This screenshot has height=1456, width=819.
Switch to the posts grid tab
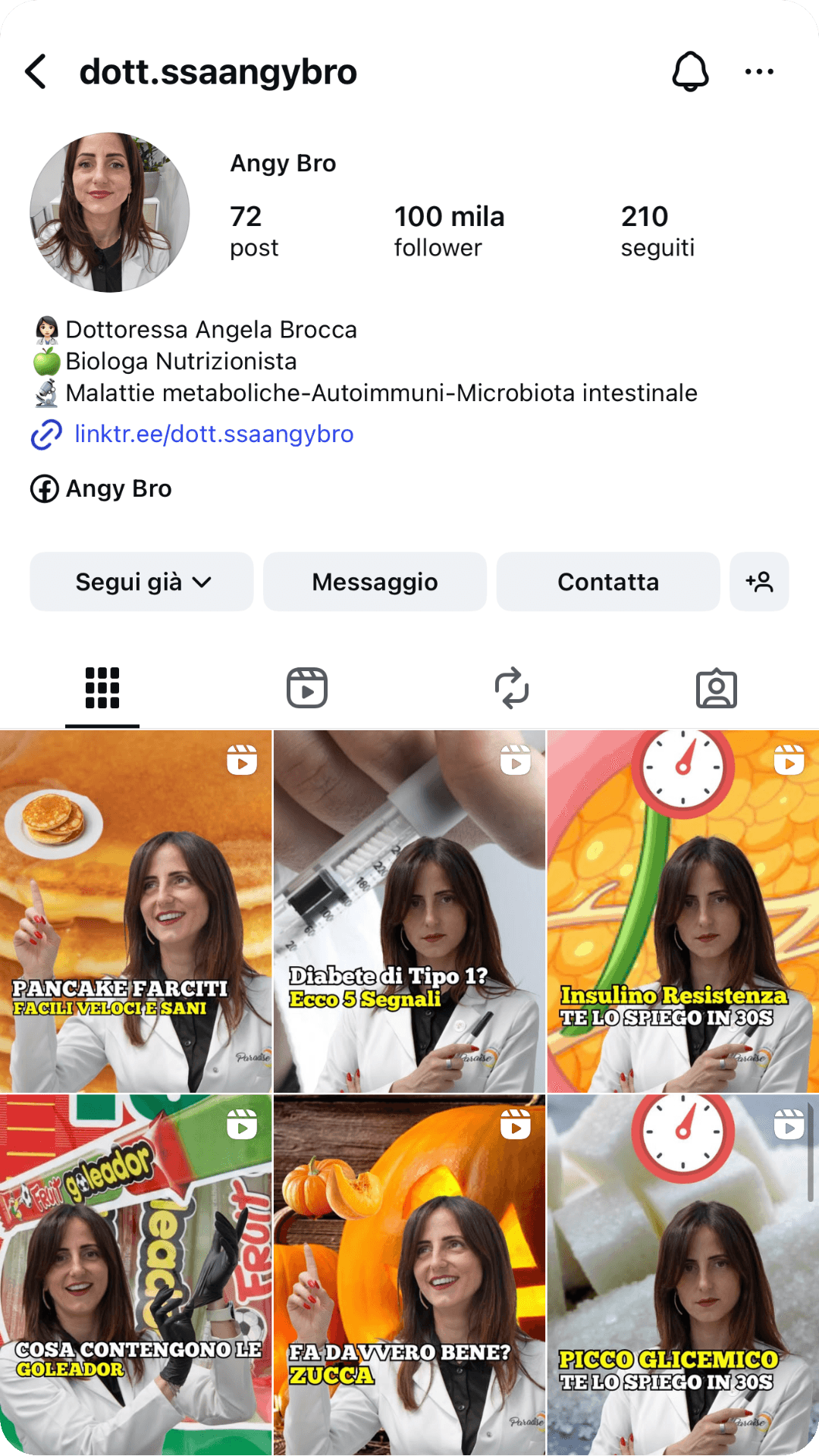tap(101, 687)
